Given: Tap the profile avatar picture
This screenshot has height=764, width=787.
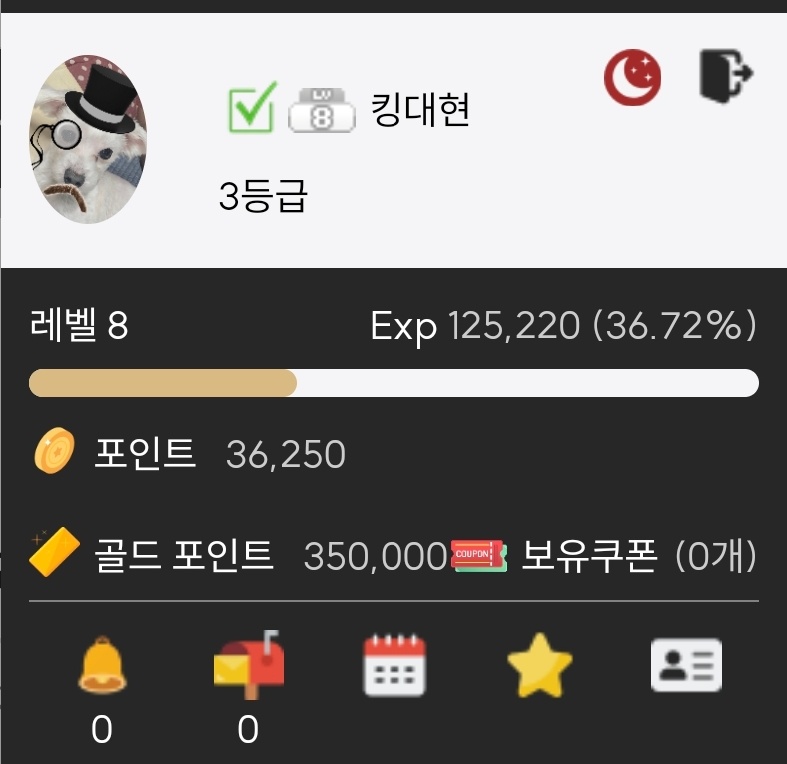Looking at the screenshot, I should pyautogui.click(x=90, y=139).
